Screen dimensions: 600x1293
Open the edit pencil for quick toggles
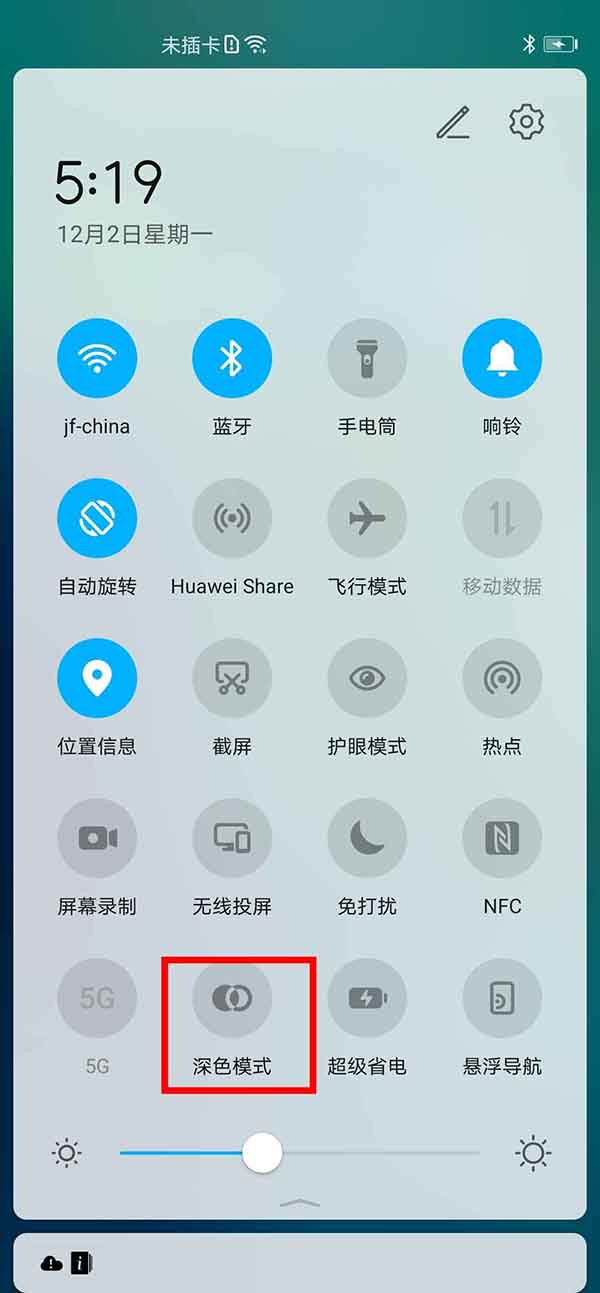453,122
